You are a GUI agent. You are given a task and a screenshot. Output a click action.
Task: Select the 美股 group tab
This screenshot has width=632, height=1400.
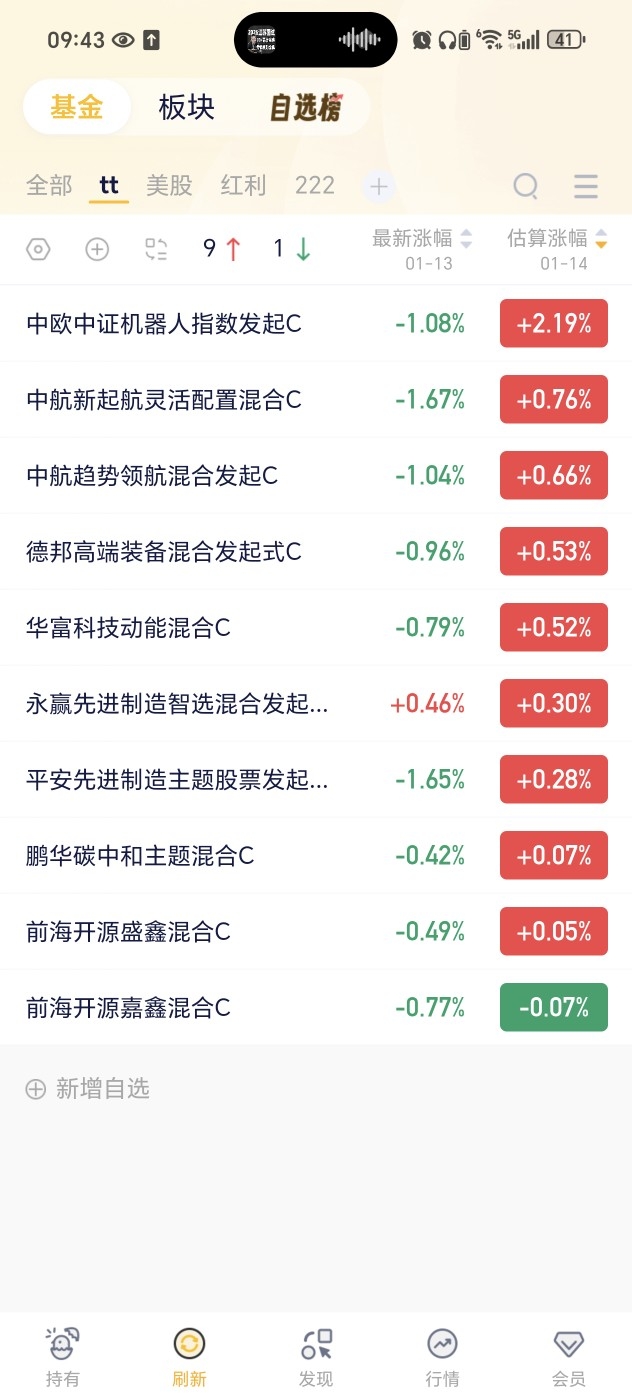pyautogui.click(x=169, y=186)
